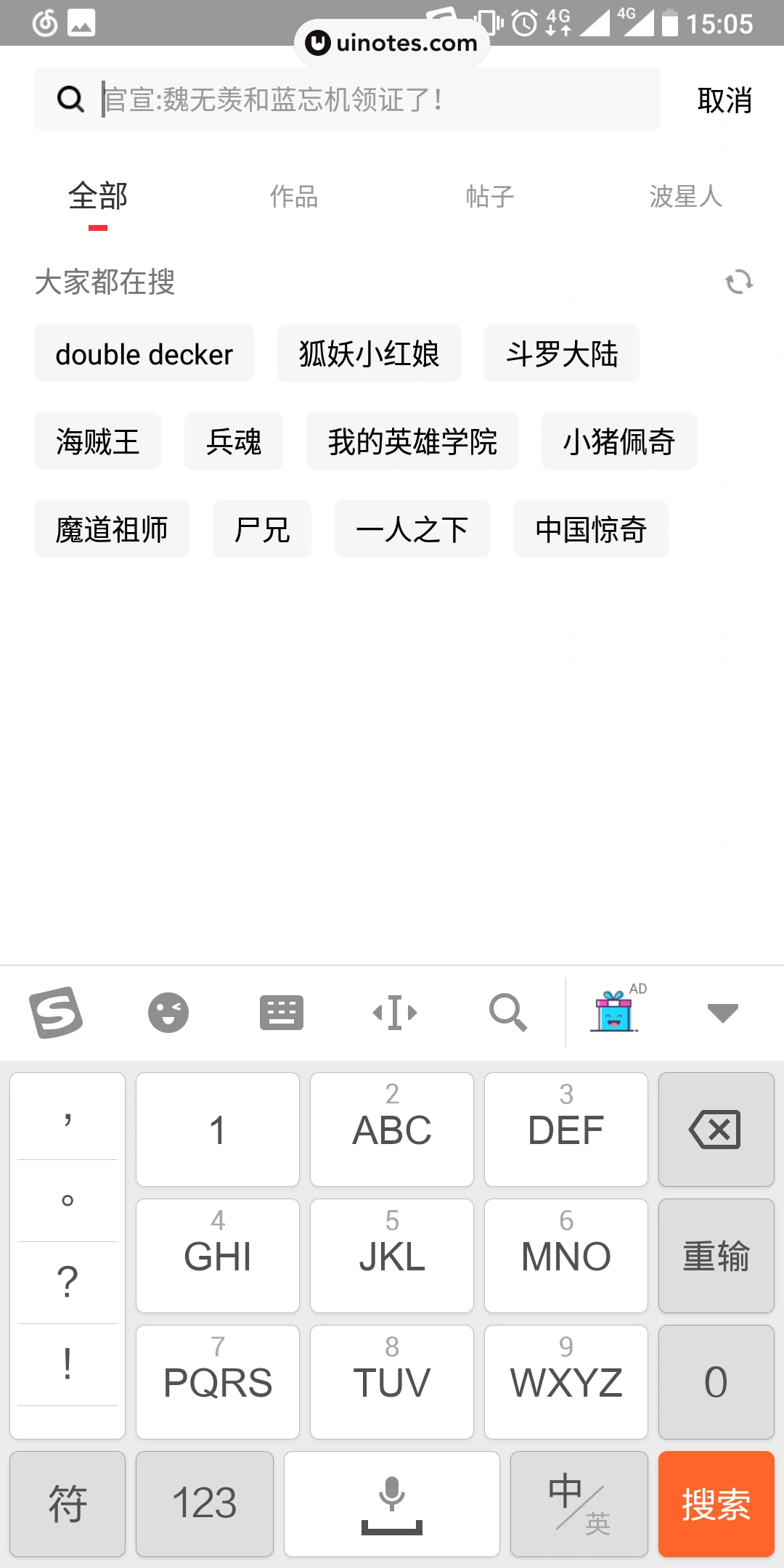Collapse the keyboard with the down arrow
The width and height of the screenshot is (784, 1568).
tap(722, 1013)
